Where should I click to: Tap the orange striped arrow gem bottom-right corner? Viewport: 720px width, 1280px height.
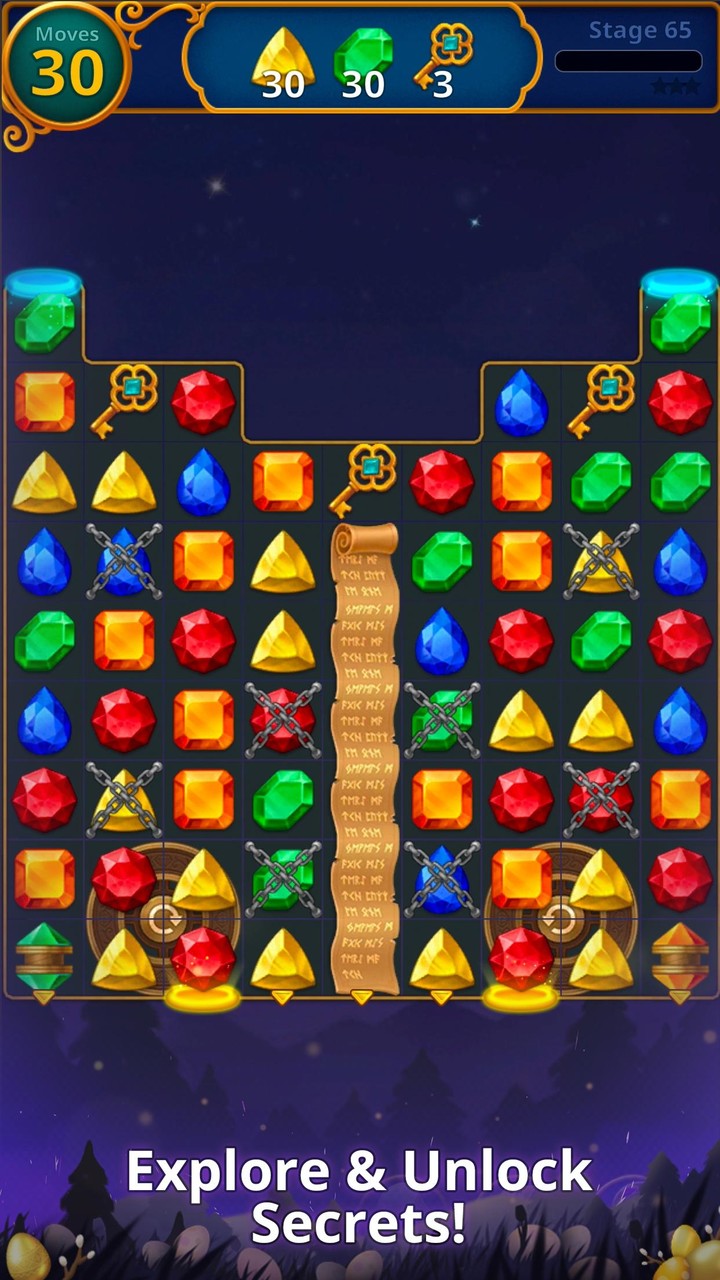pyautogui.click(x=680, y=955)
